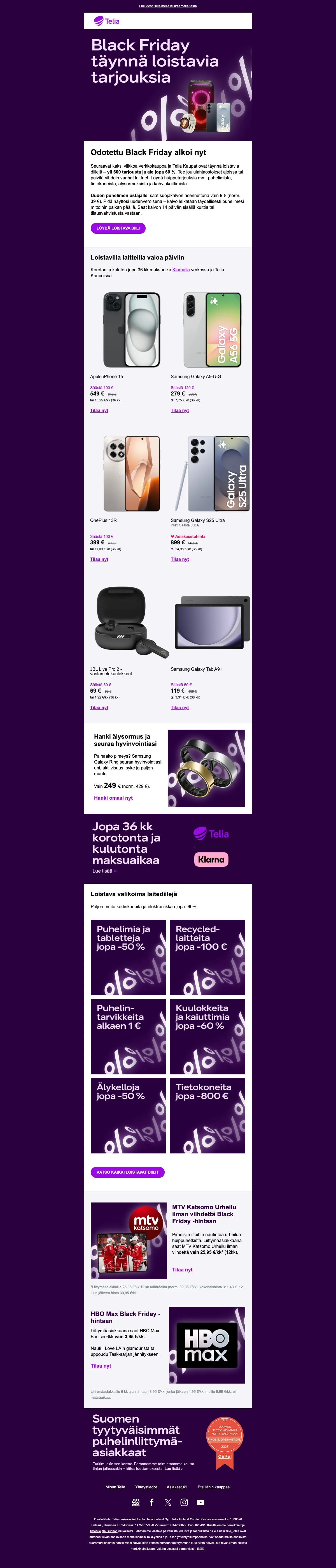
Task: Order Samsung Galaxy Tab A9+ via Tilaa nyt
Action: [180, 708]
